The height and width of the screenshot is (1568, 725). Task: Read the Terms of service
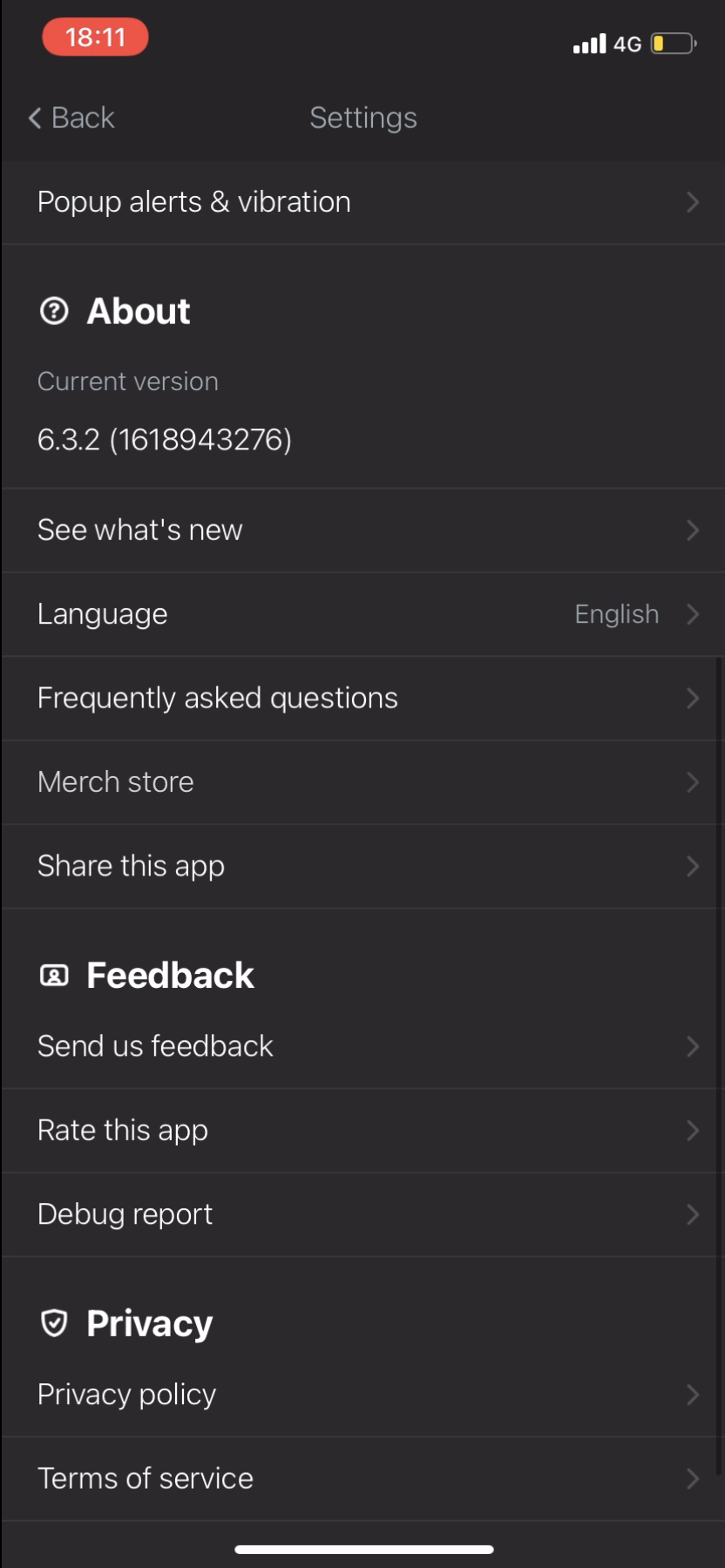click(362, 1478)
